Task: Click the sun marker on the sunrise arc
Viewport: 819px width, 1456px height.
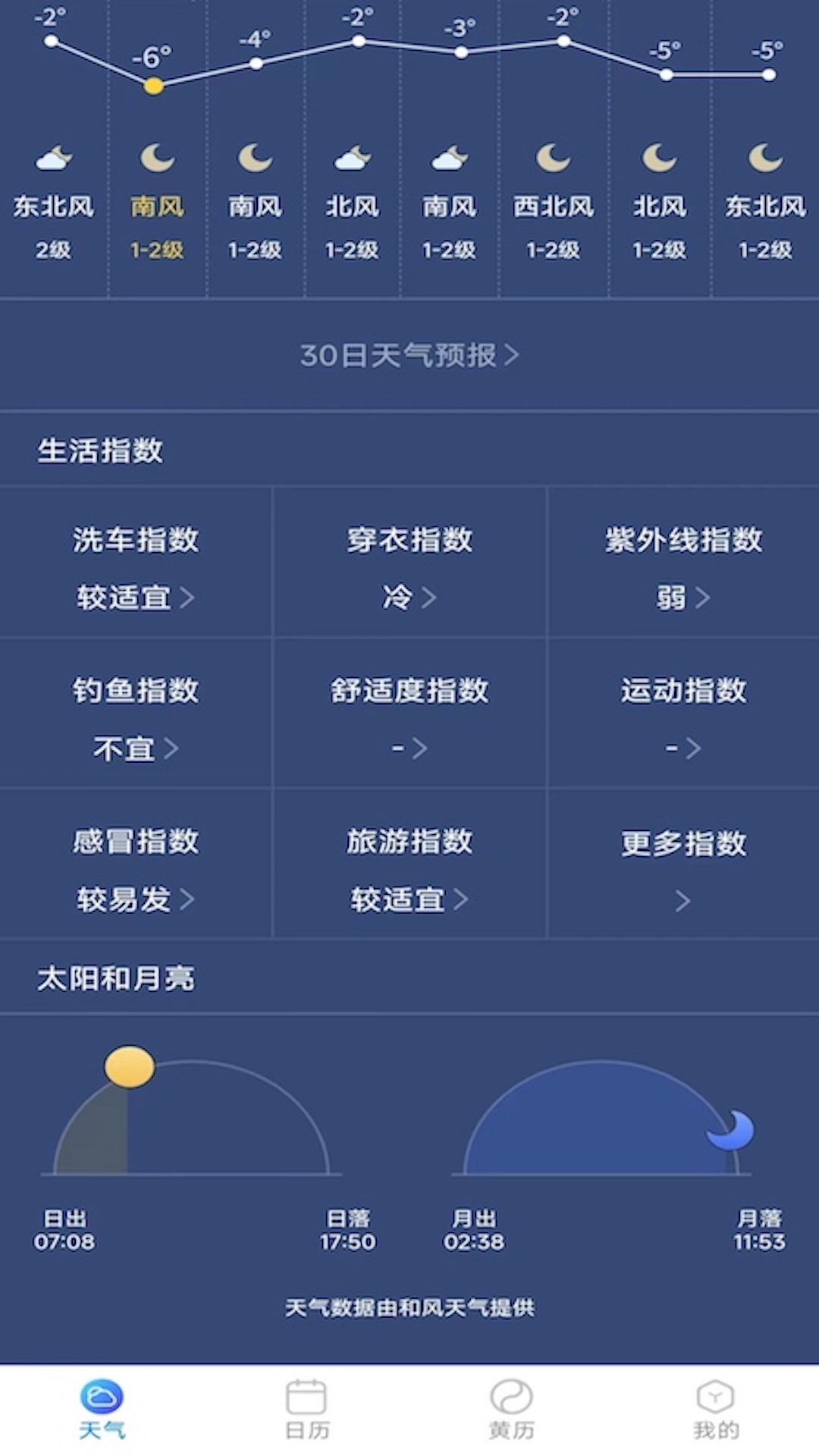Action: [x=130, y=1068]
